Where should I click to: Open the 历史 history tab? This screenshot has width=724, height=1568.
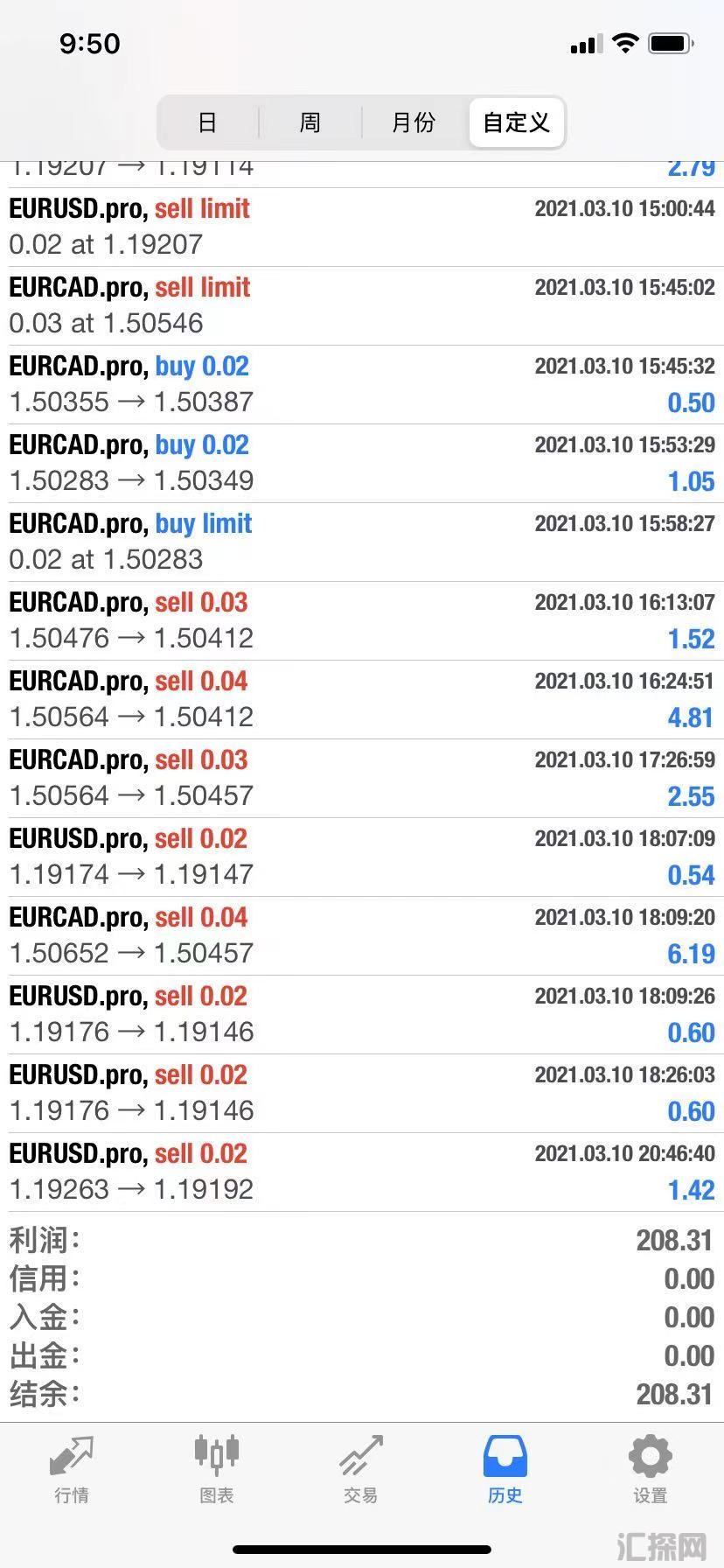505,1469
